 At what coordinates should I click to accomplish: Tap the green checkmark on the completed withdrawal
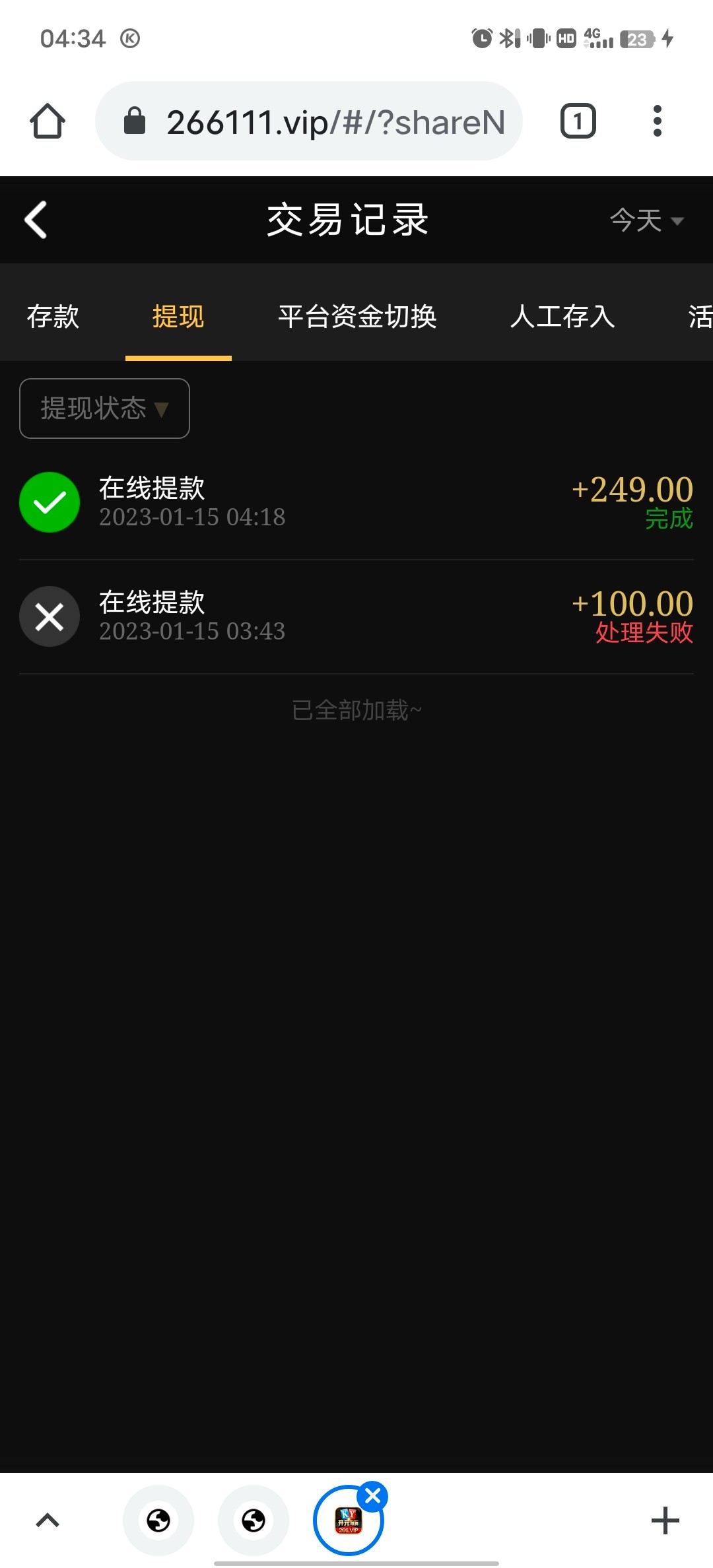coord(50,502)
